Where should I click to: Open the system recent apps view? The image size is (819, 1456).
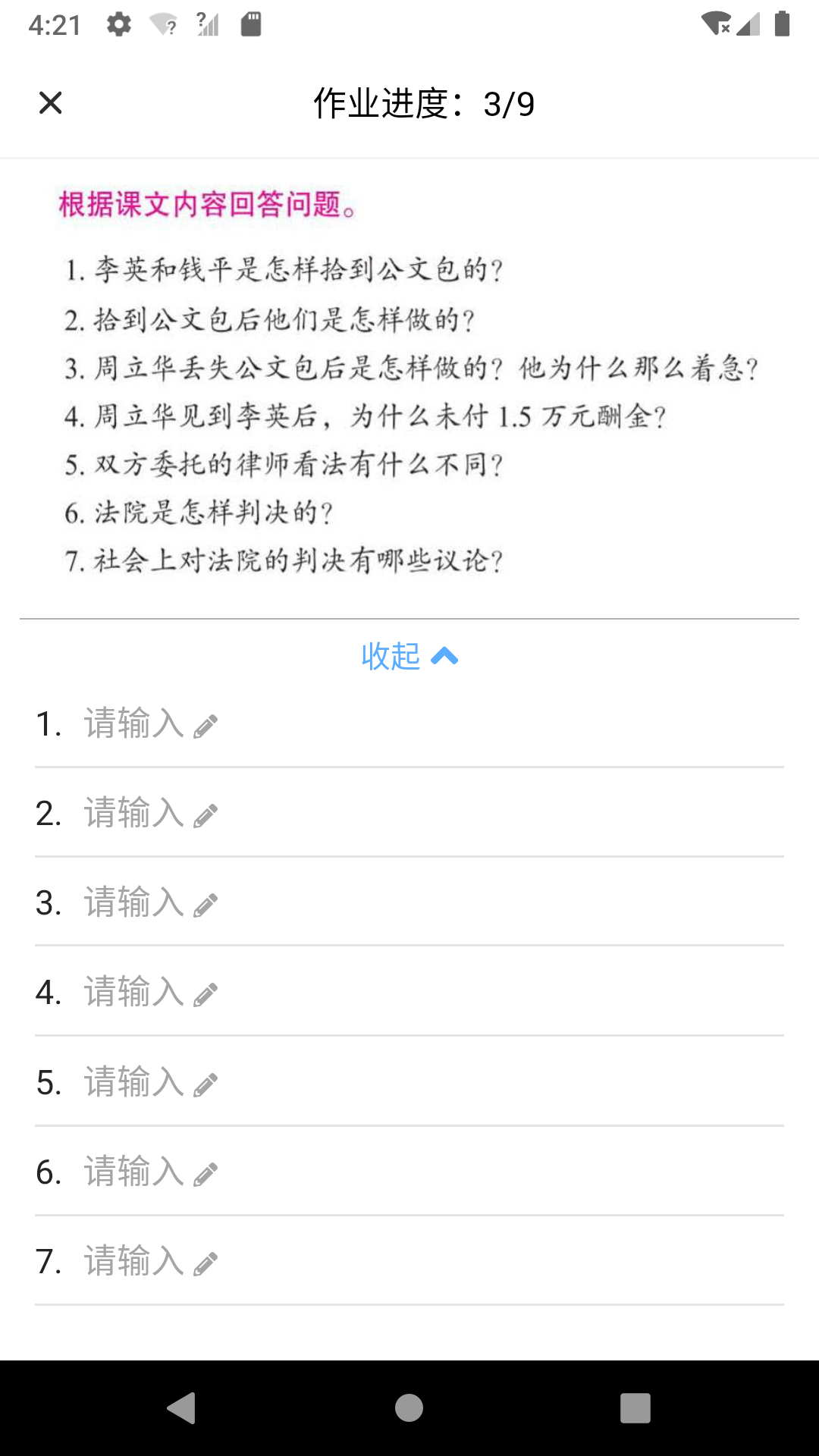635,1408
